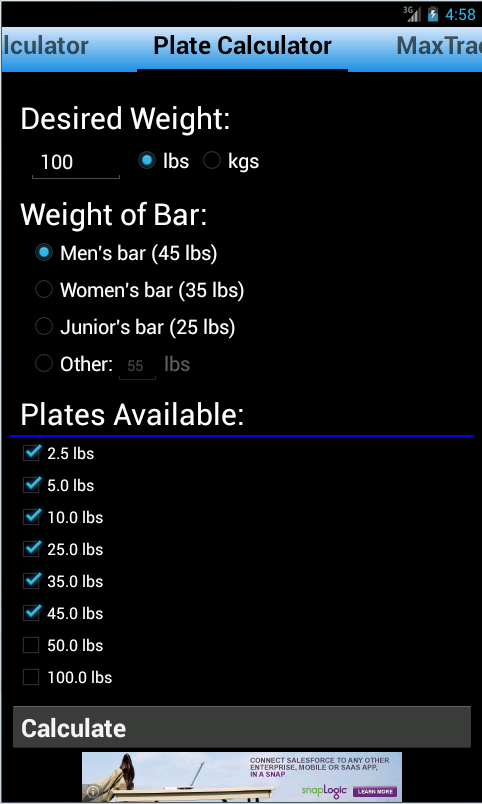Open the SnapLogic Learn More ad

(x=376, y=791)
